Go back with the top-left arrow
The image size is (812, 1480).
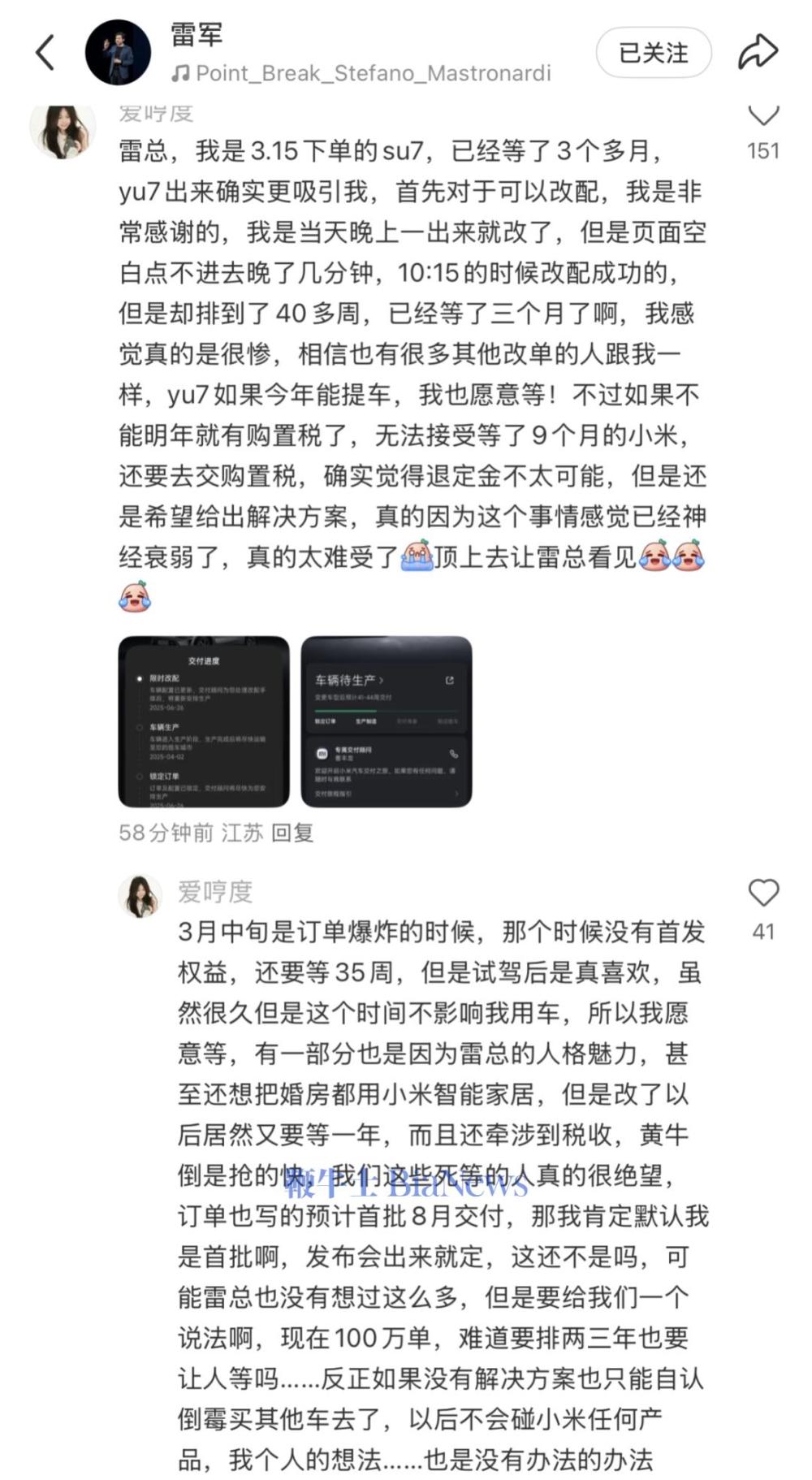(45, 53)
